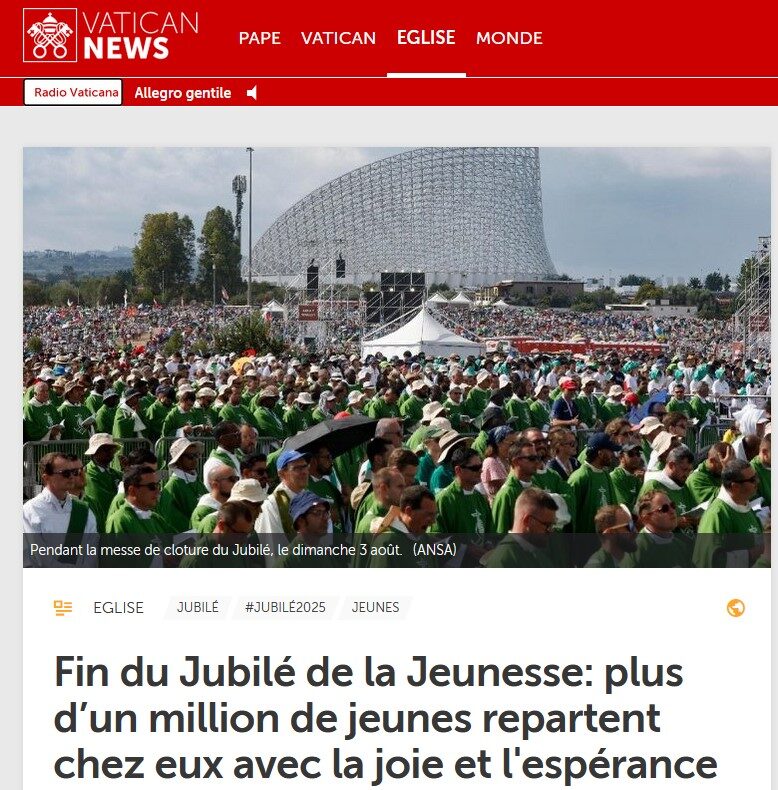Open the MONDE section
The height and width of the screenshot is (790, 778).
click(509, 38)
